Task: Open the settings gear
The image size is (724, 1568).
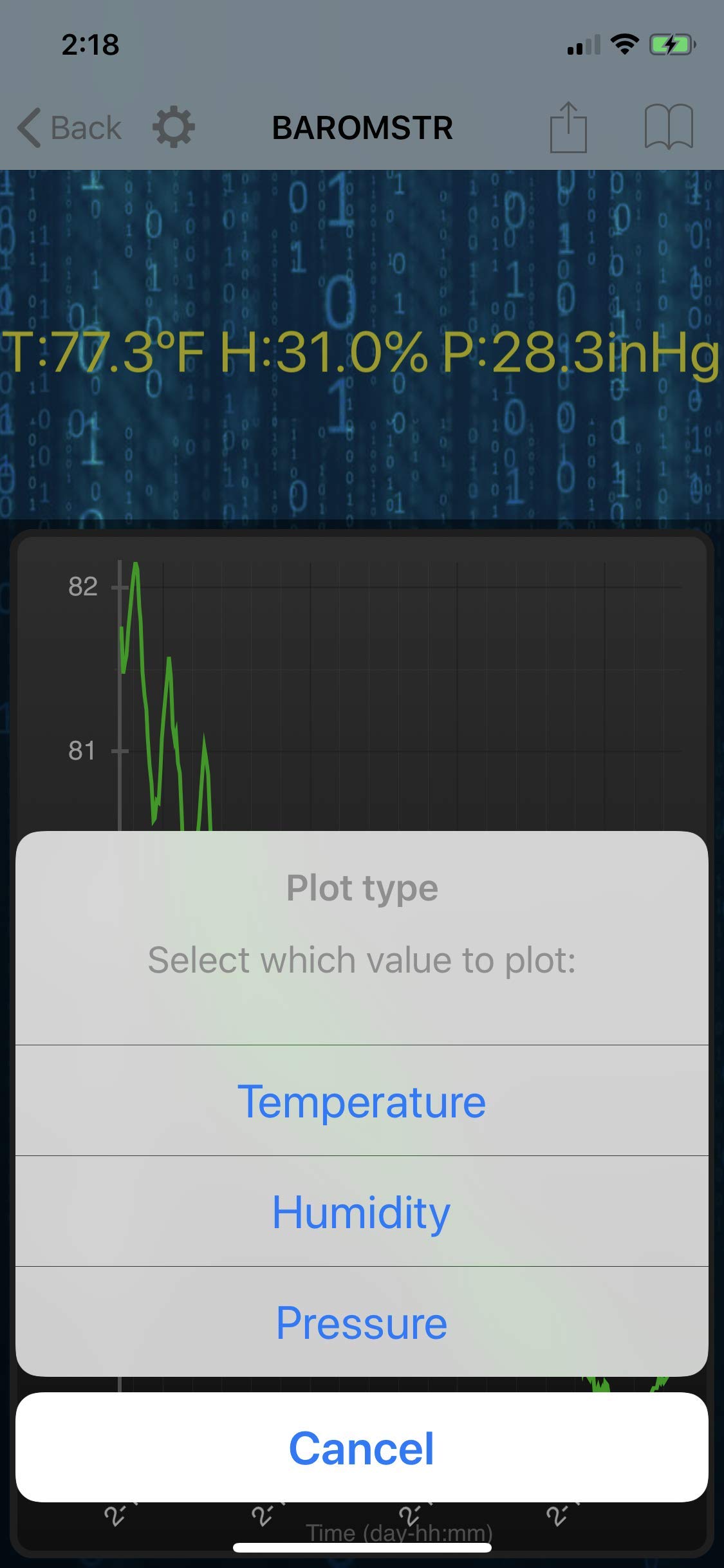Action: point(174,127)
